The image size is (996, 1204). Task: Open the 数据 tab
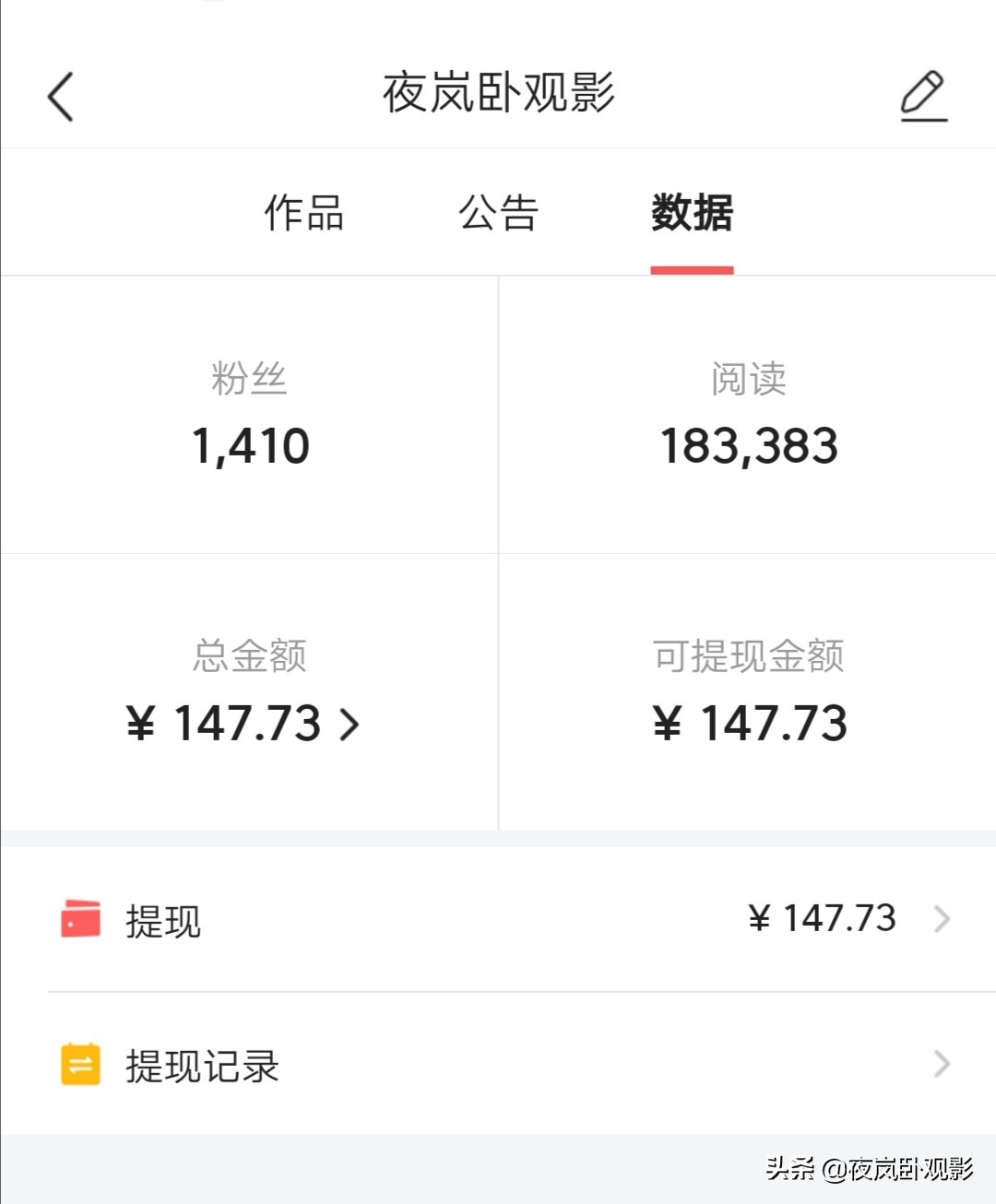click(692, 213)
